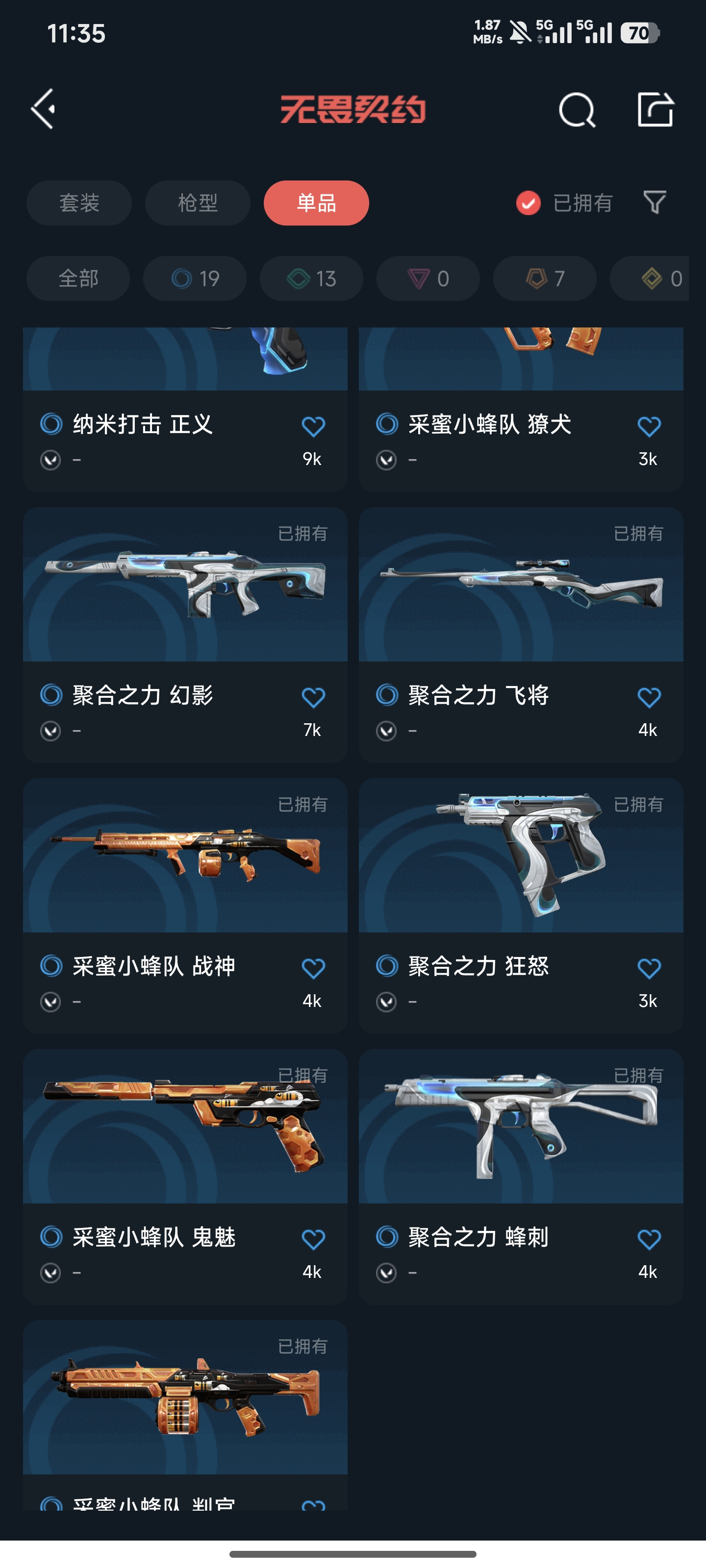This screenshot has height=1568, width=706.
Task: Filter by the tier chip showing 19
Action: (x=195, y=278)
